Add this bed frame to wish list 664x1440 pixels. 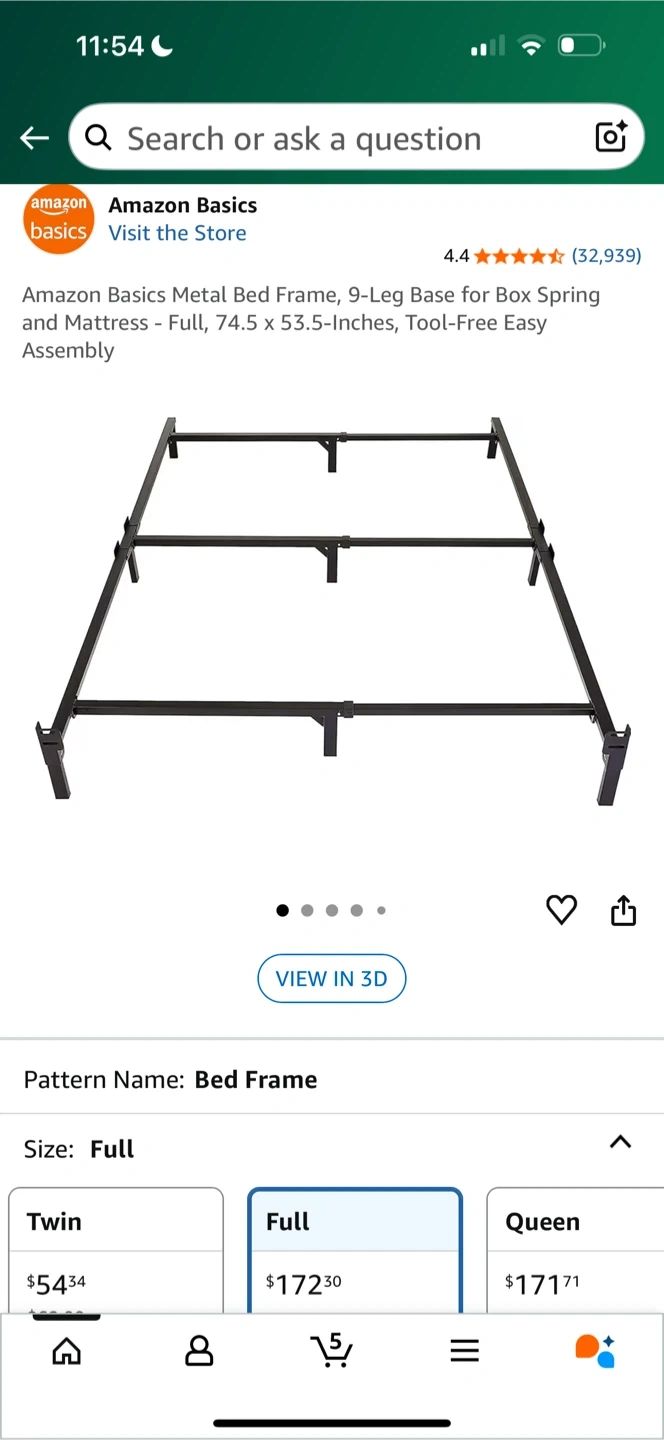pyautogui.click(x=561, y=910)
